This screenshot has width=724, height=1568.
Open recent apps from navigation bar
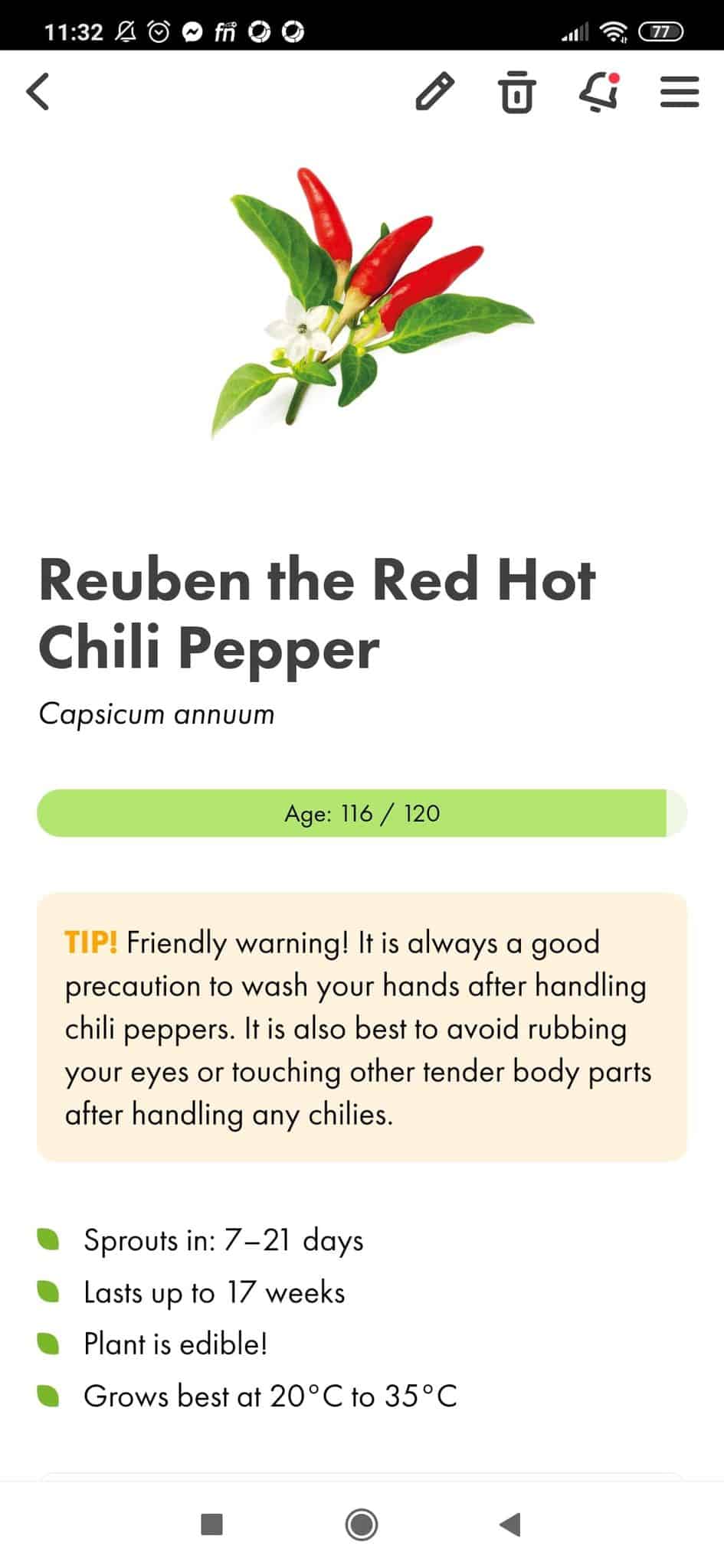point(211,1524)
